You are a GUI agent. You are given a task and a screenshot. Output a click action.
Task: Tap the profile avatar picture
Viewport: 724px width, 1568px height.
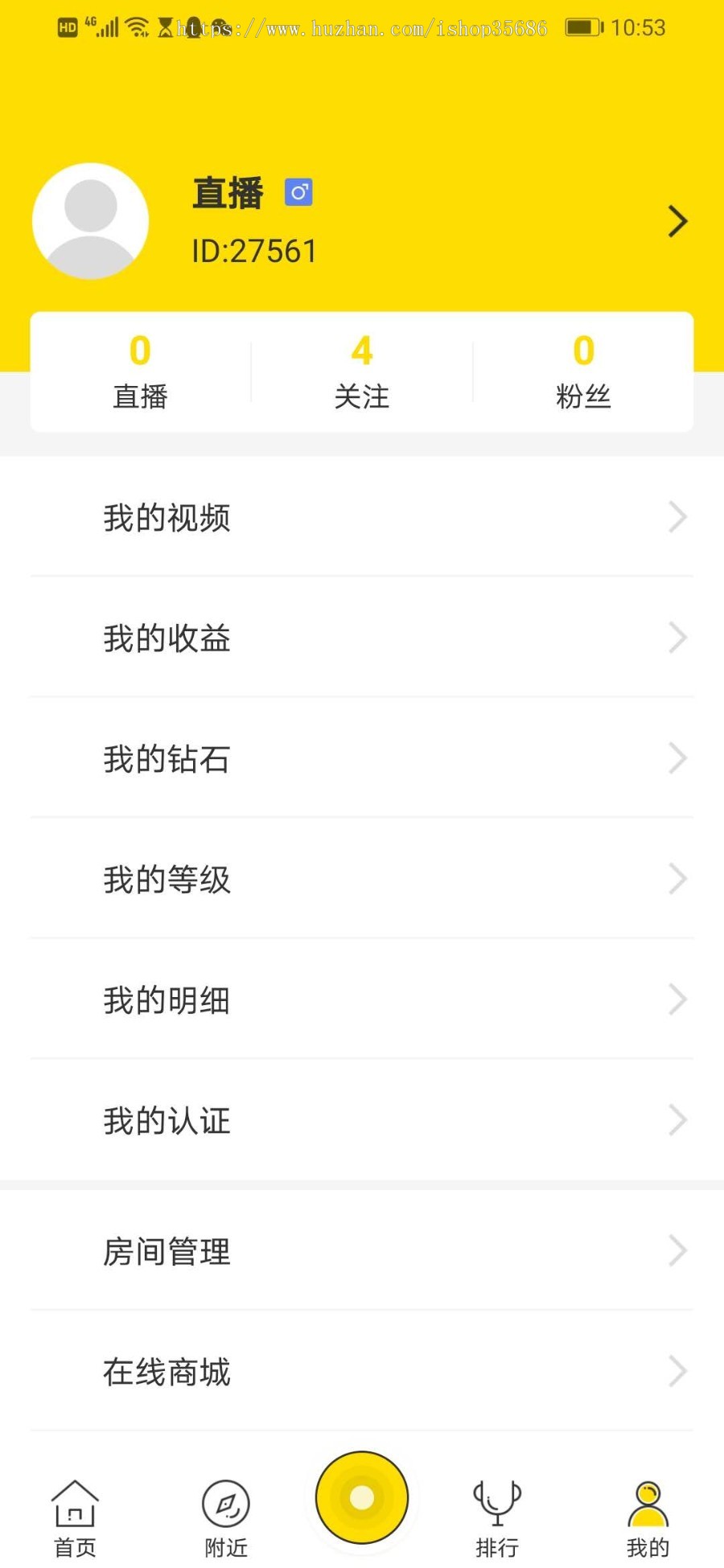tap(90, 221)
